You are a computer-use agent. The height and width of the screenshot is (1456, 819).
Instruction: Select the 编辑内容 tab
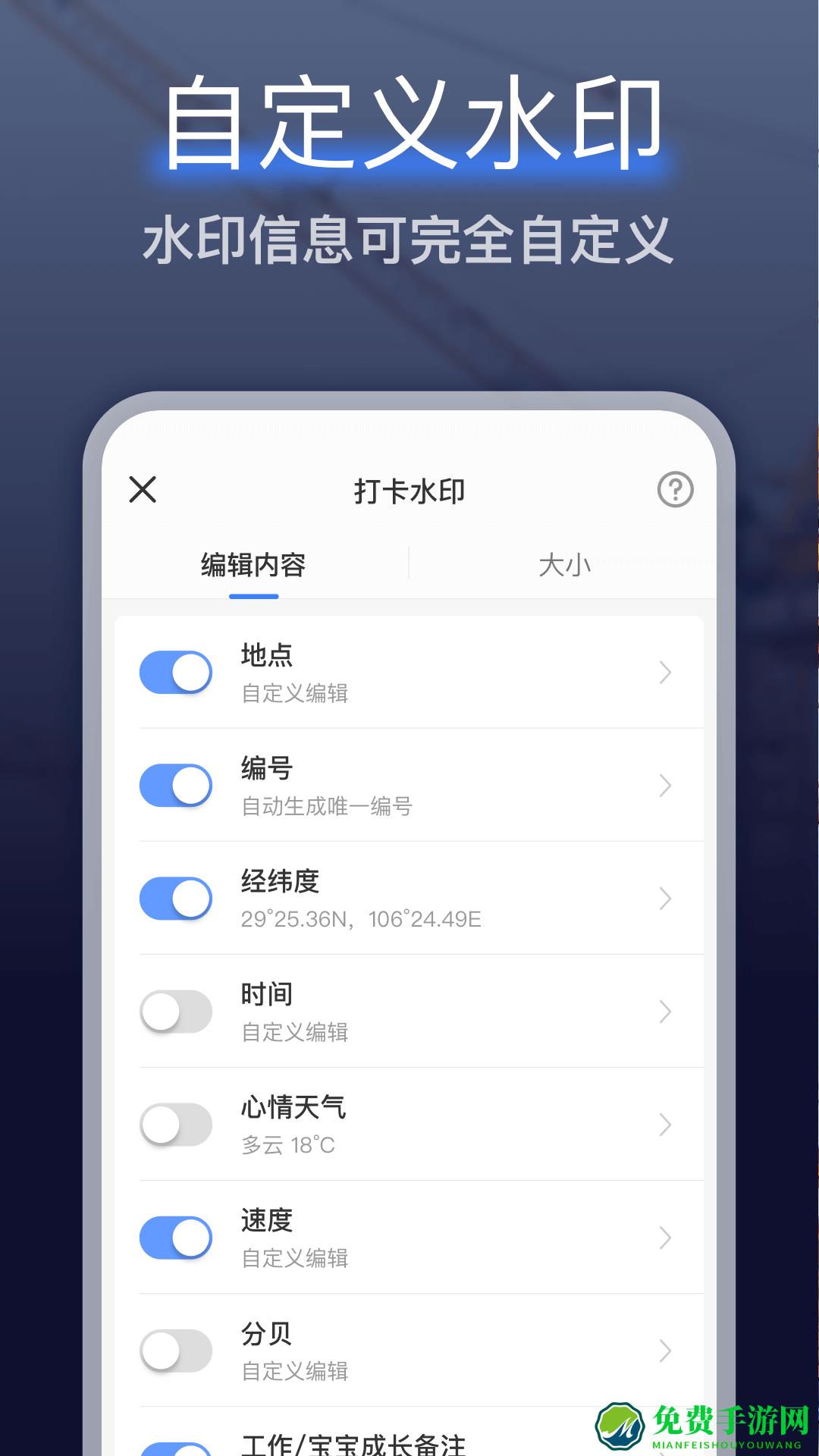(x=253, y=564)
